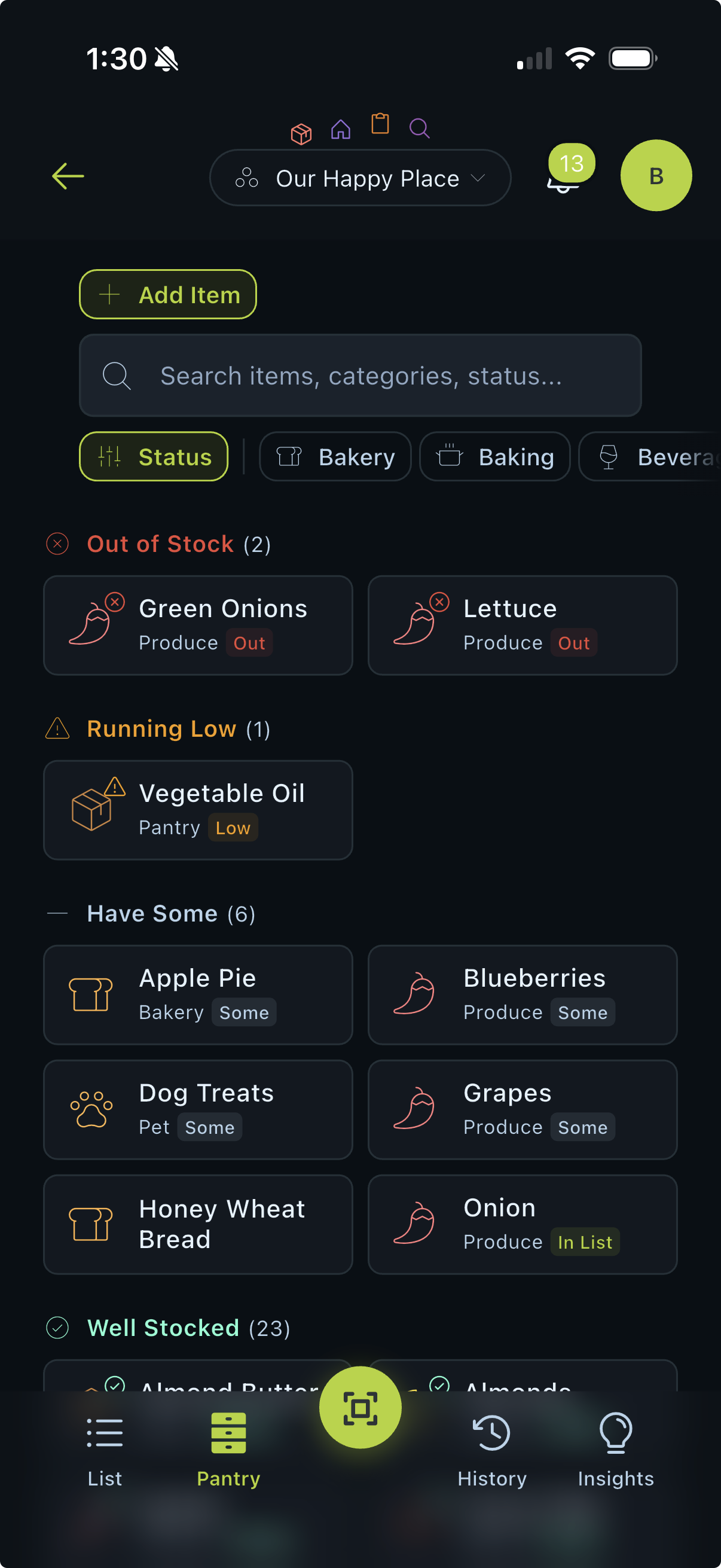The image size is (721, 1568).
Task: Enable the Baking category filter
Action: tap(494, 456)
